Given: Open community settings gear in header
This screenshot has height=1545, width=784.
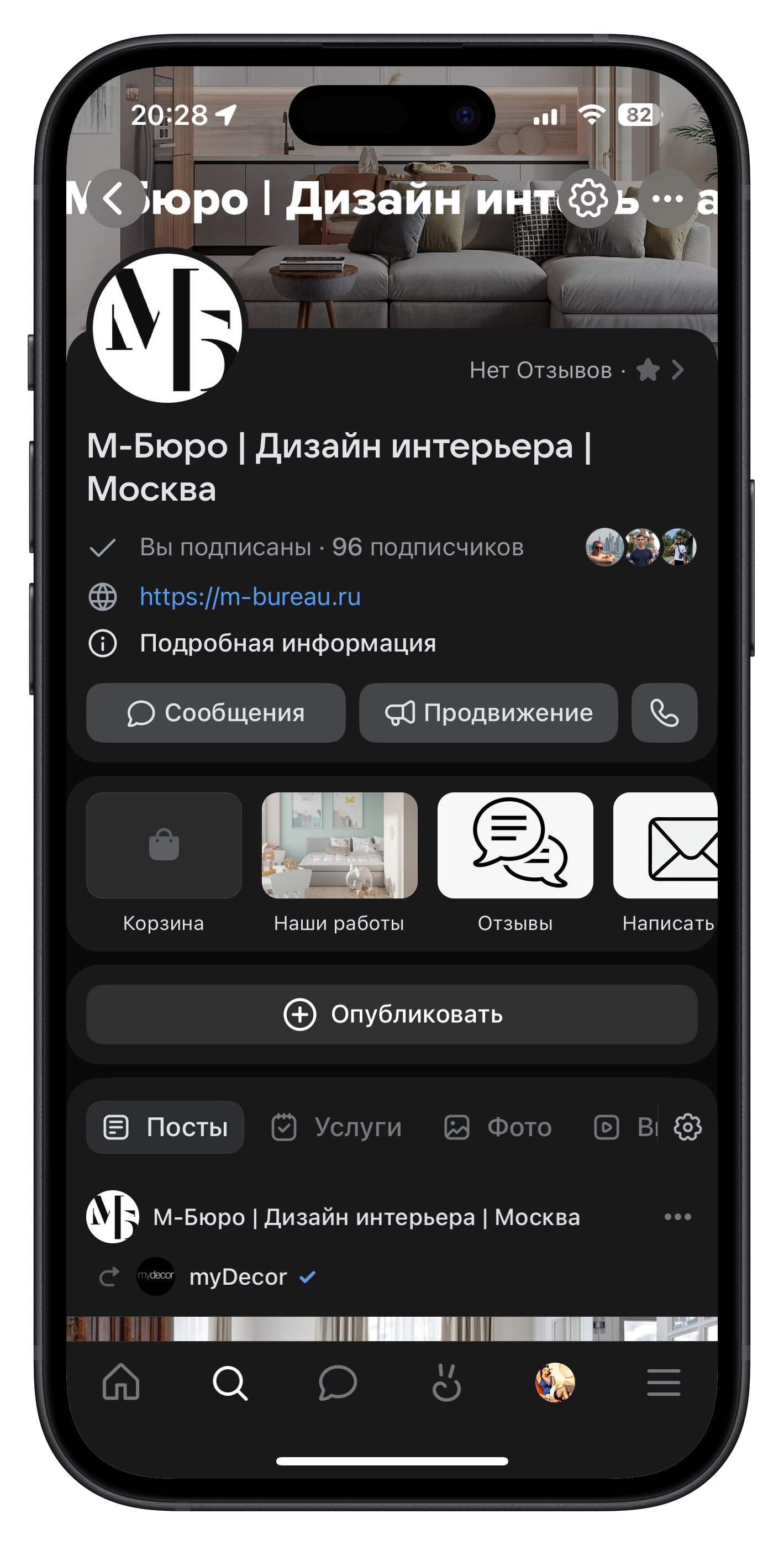Looking at the screenshot, I should tap(588, 198).
